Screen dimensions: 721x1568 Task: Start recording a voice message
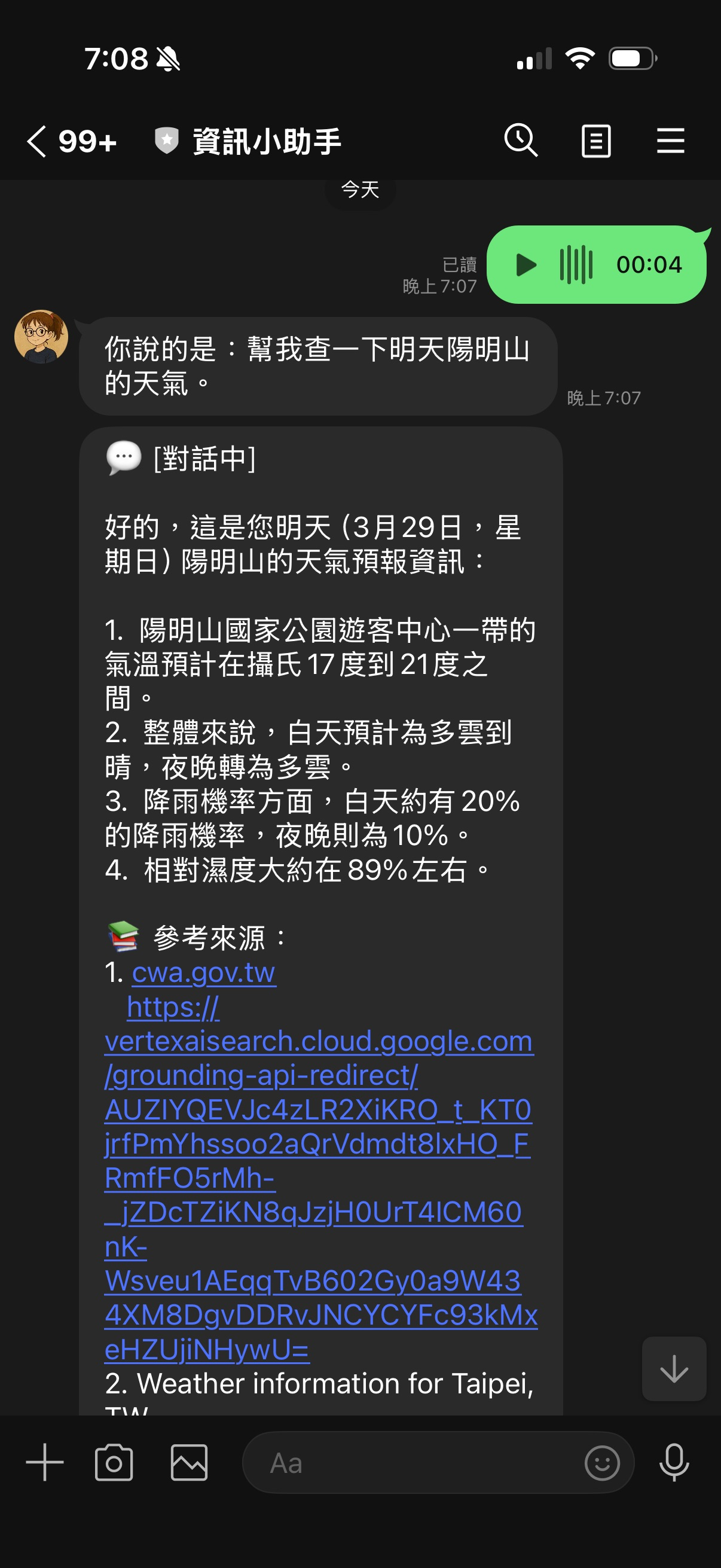pyautogui.click(x=675, y=1463)
